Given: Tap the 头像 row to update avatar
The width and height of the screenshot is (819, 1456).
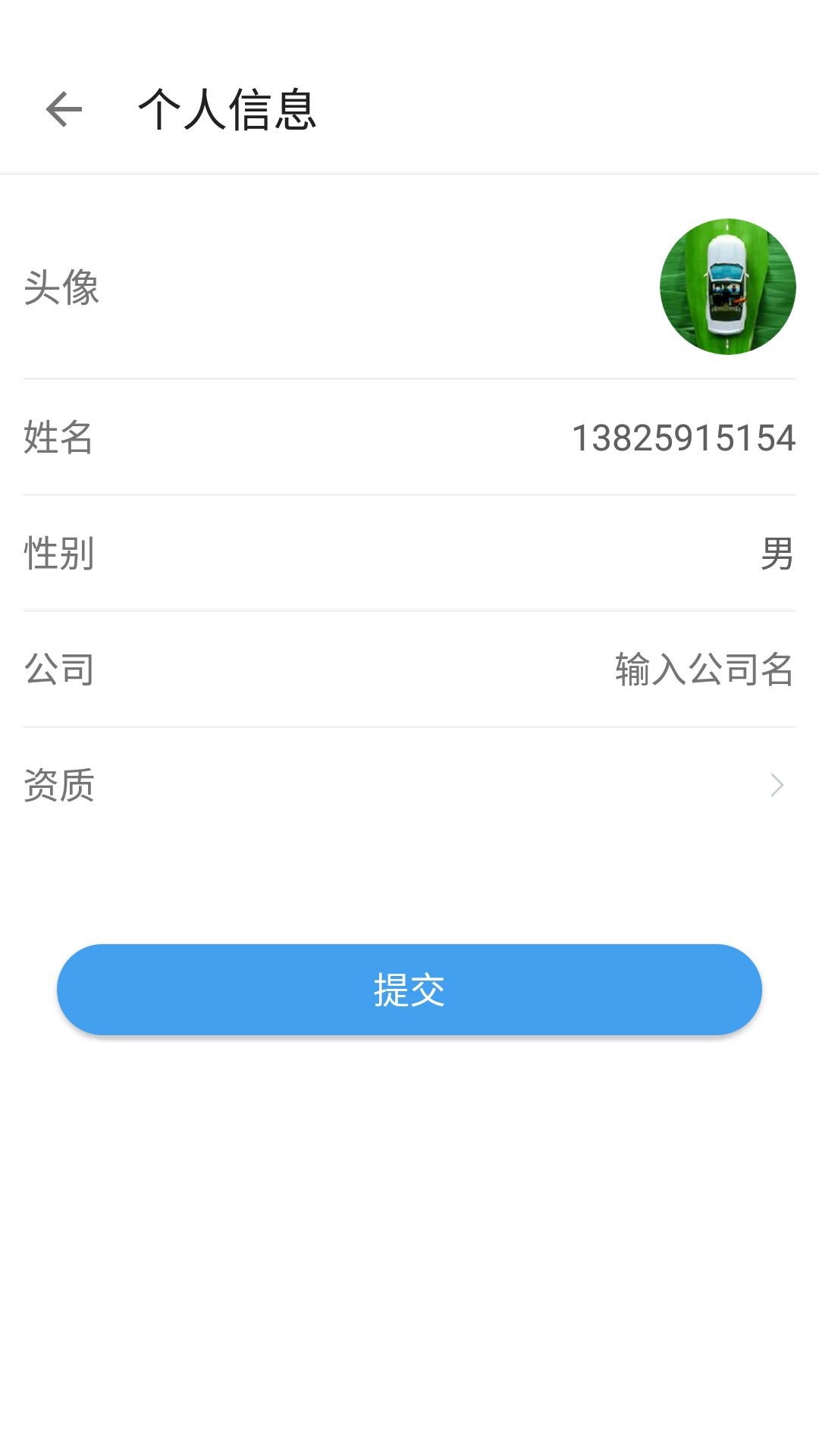Looking at the screenshot, I should [409, 288].
